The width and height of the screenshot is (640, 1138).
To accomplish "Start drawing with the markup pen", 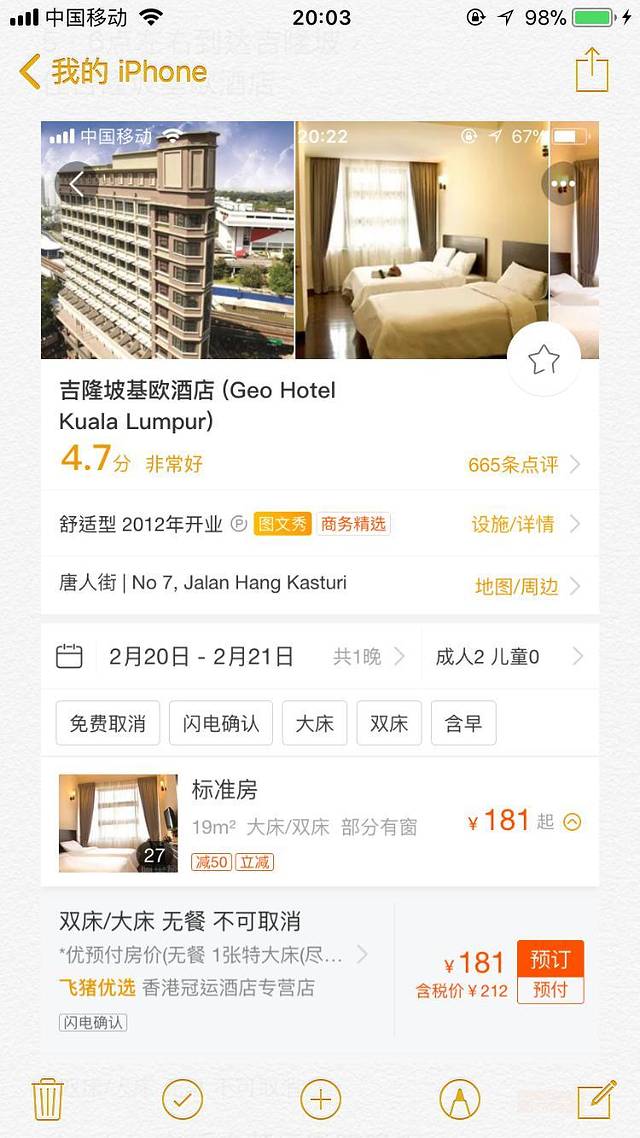I will [x=459, y=1099].
